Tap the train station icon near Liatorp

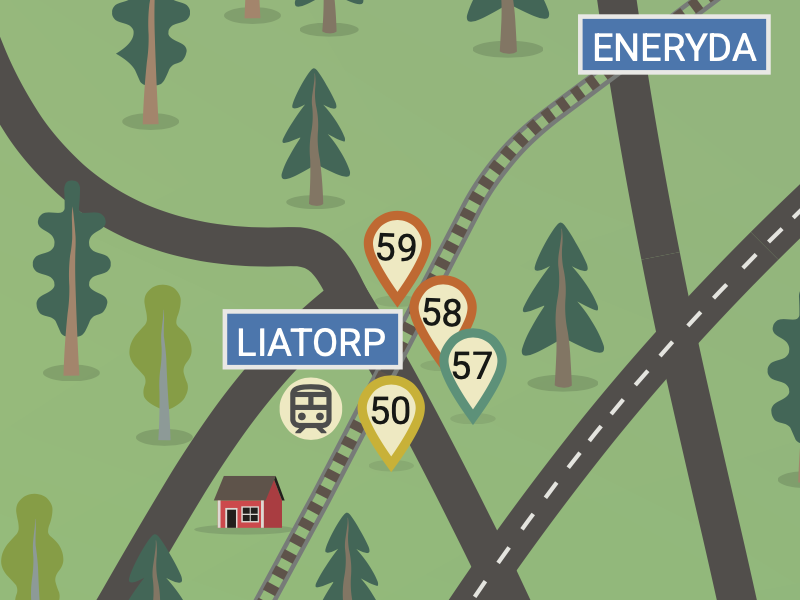point(311,408)
